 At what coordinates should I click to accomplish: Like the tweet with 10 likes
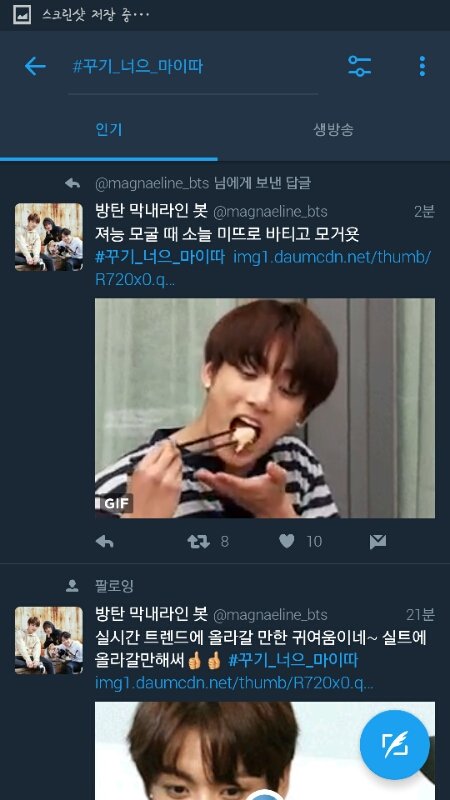pyautogui.click(x=287, y=541)
